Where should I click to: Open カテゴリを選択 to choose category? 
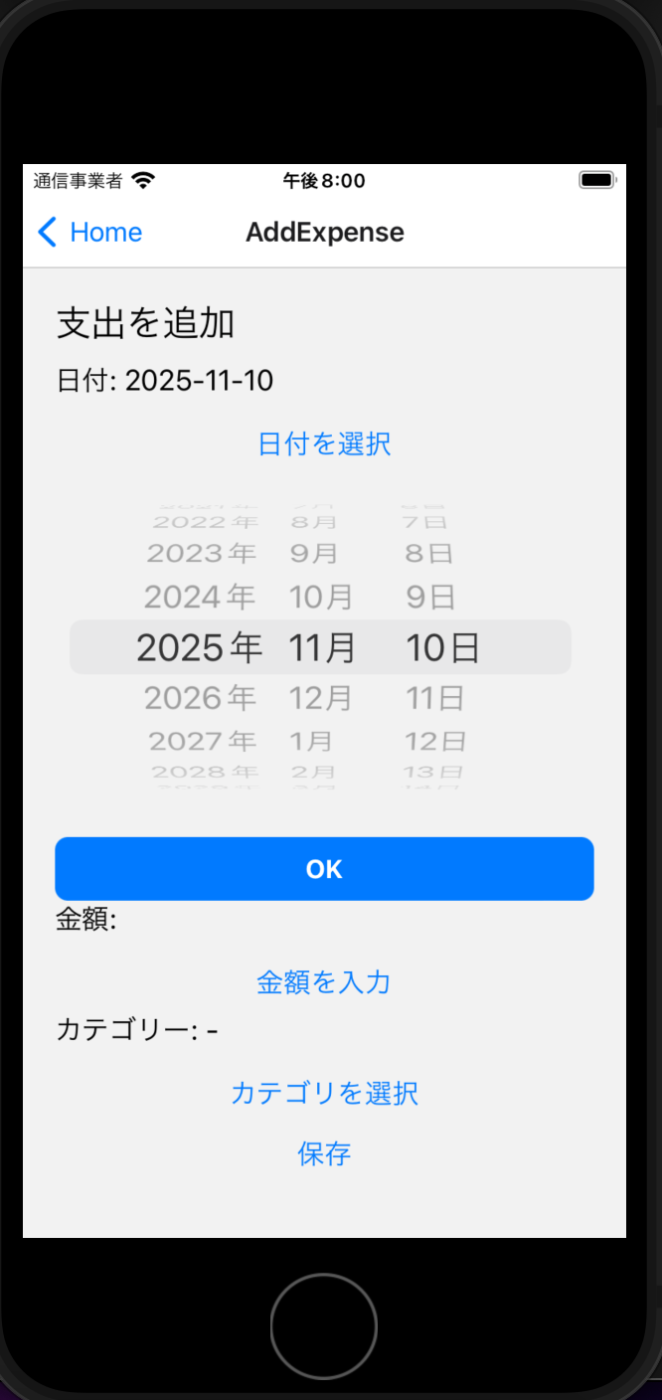click(324, 1093)
